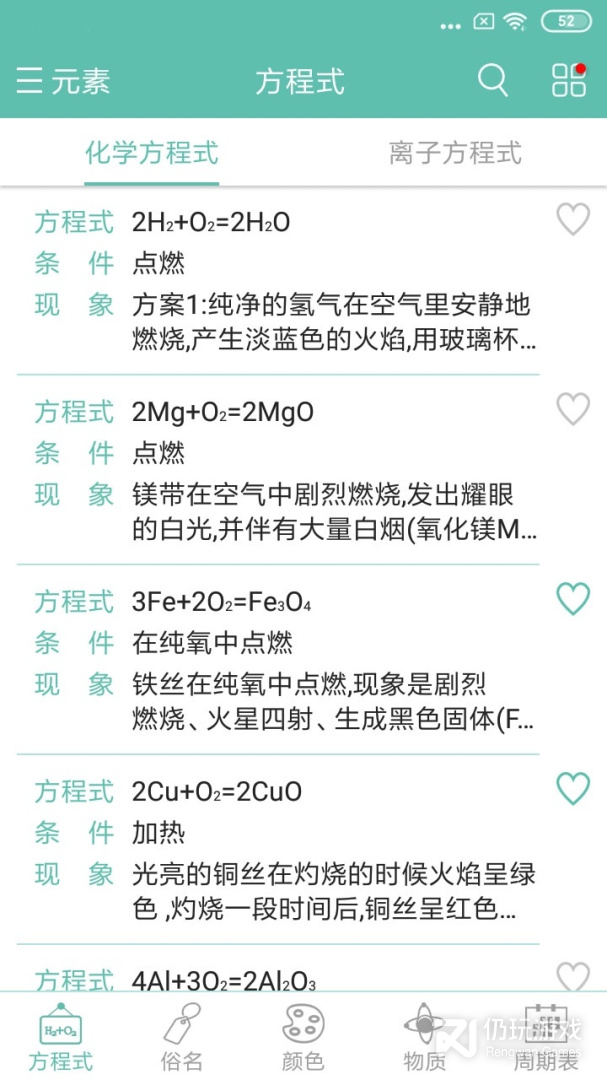Toggle favorite on 3Fe+2O₂=Fe₃O₄ equation
This screenshot has width=607, height=1080.
click(x=573, y=598)
